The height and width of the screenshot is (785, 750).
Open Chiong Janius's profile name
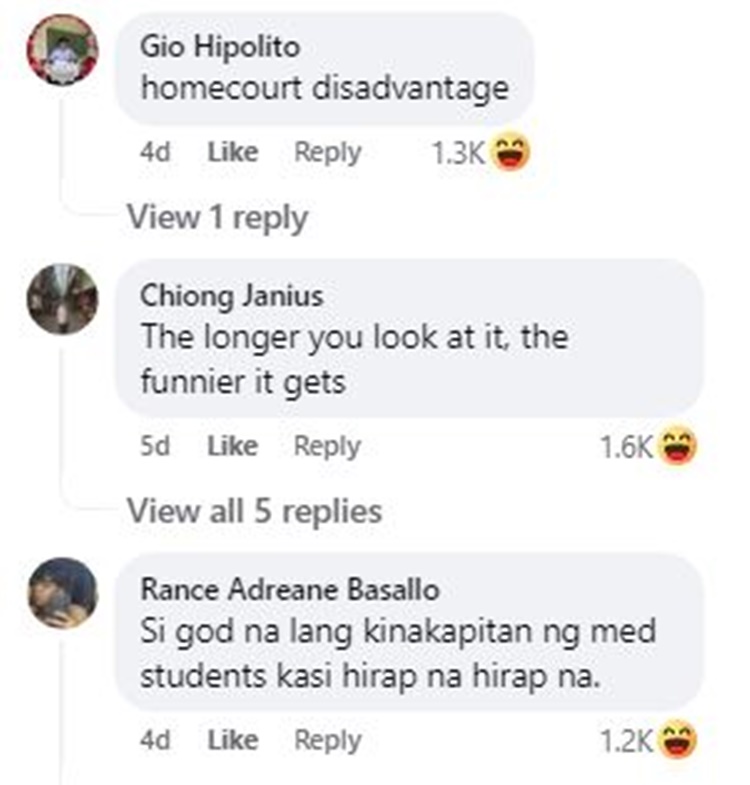coord(232,297)
